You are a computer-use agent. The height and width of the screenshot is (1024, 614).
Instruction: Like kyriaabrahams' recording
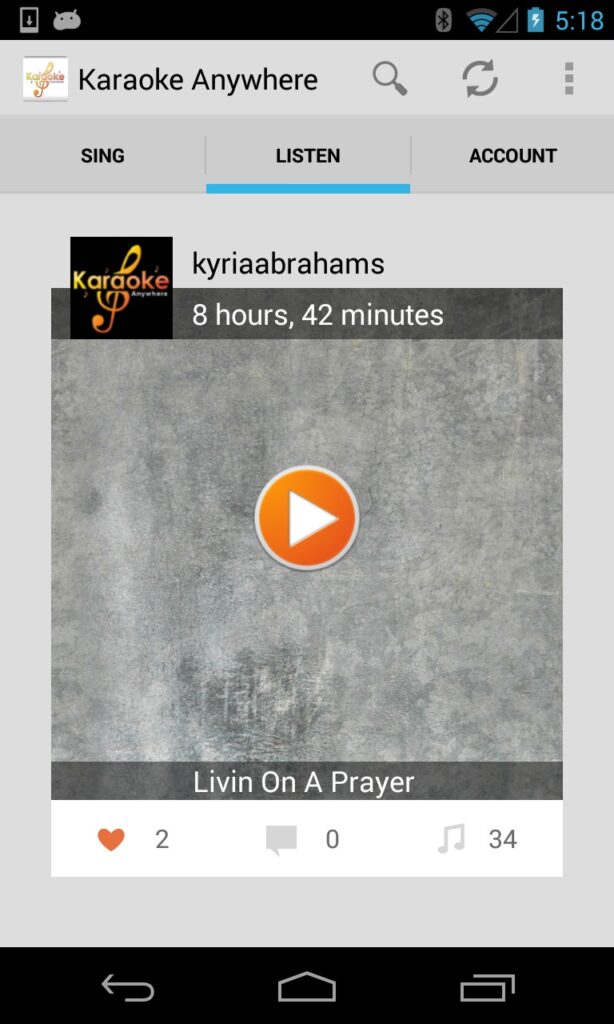(111, 839)
